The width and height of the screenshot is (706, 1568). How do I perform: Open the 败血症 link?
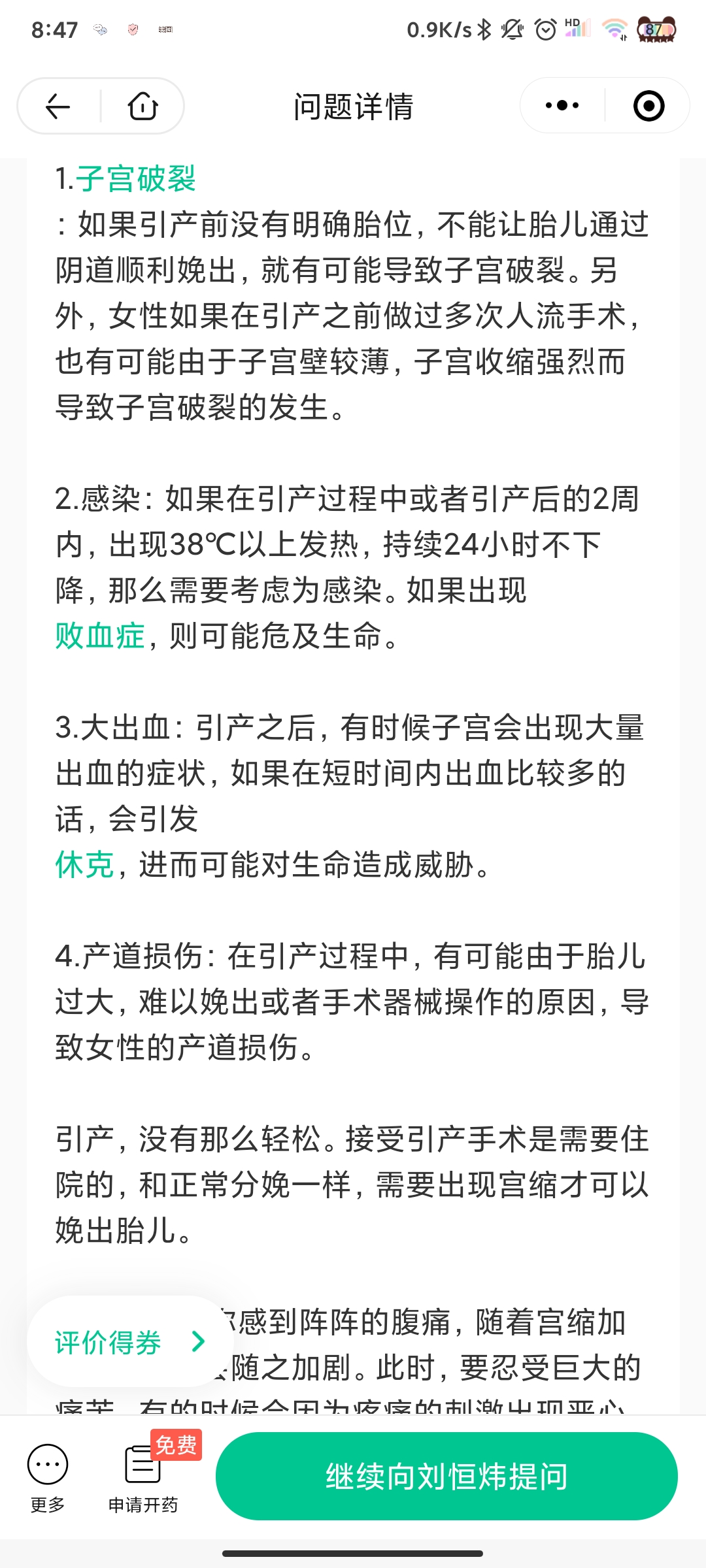point(100,636)
